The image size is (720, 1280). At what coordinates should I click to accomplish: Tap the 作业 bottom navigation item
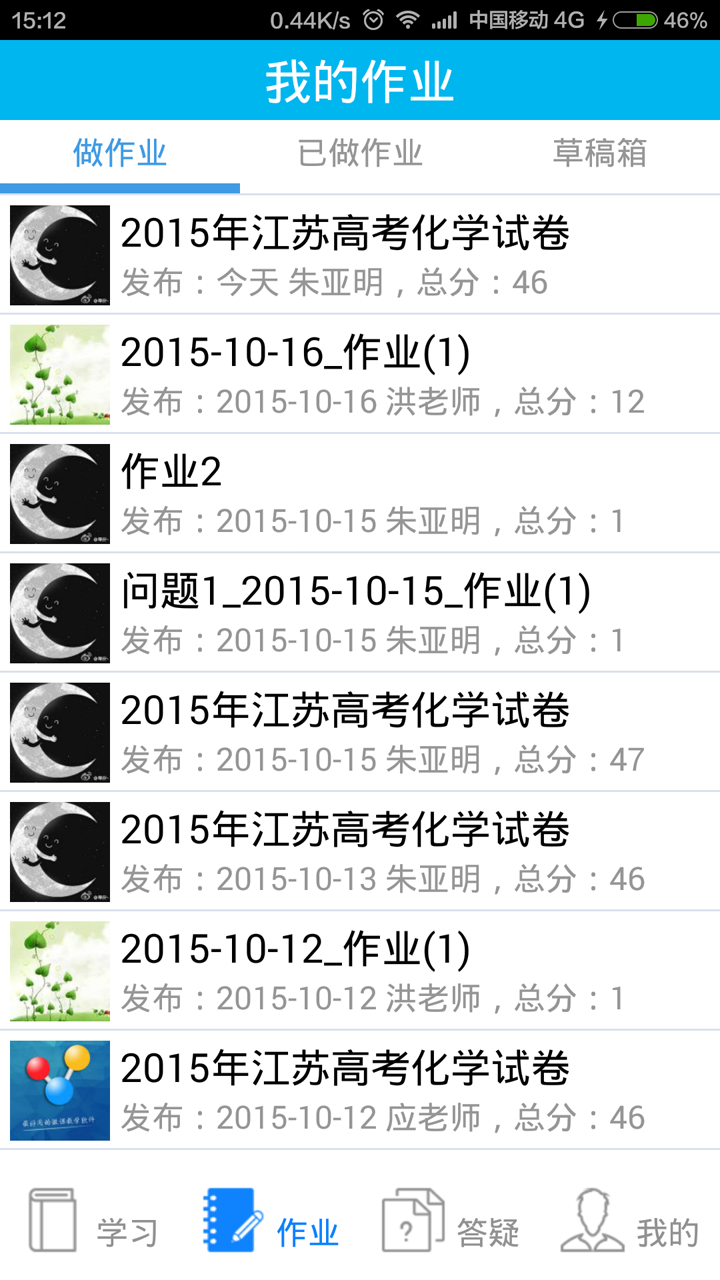click(272, 1222)
